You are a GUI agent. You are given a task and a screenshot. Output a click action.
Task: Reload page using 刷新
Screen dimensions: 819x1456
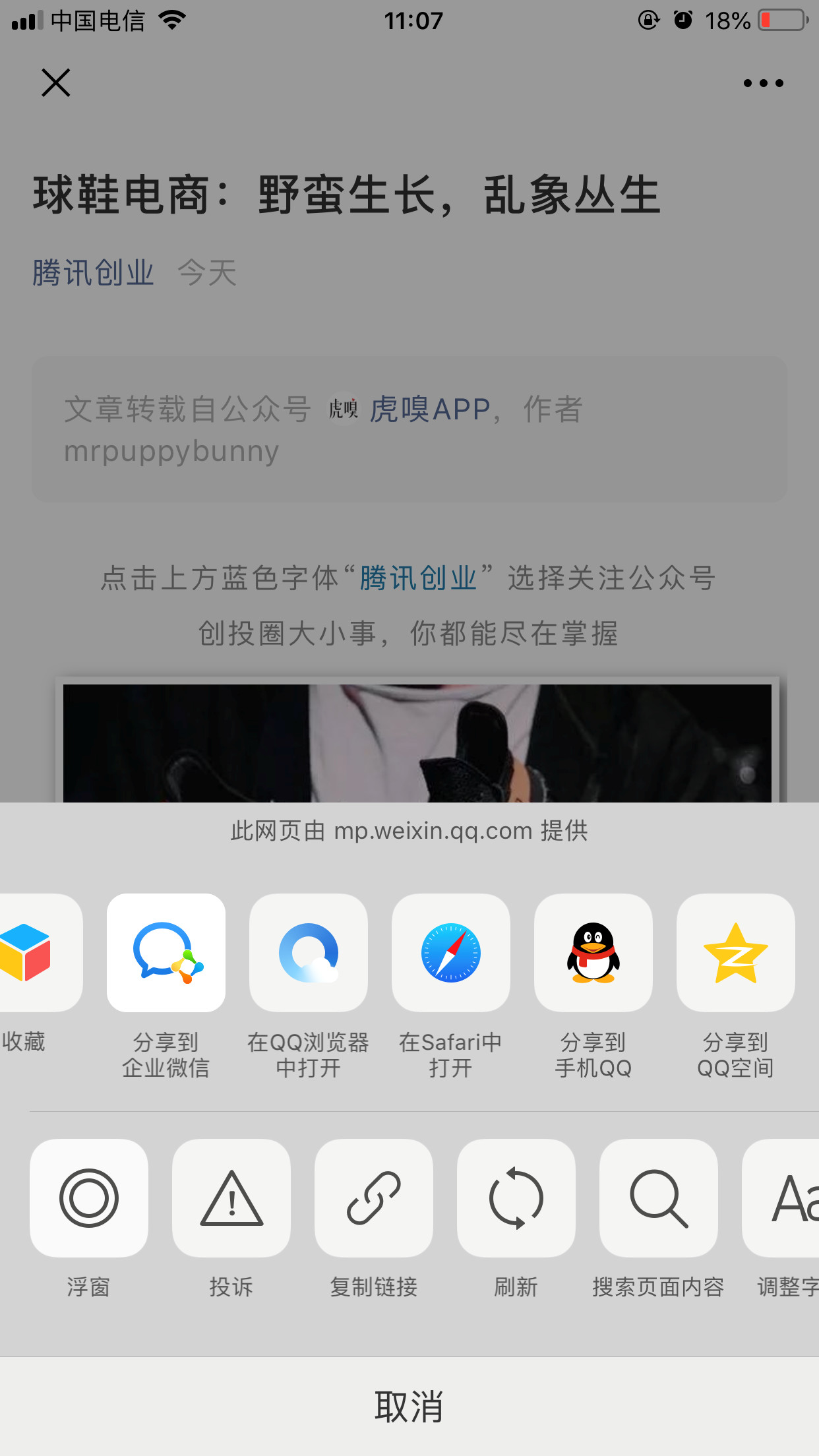pyautogui.click(x=516, y=1198)
